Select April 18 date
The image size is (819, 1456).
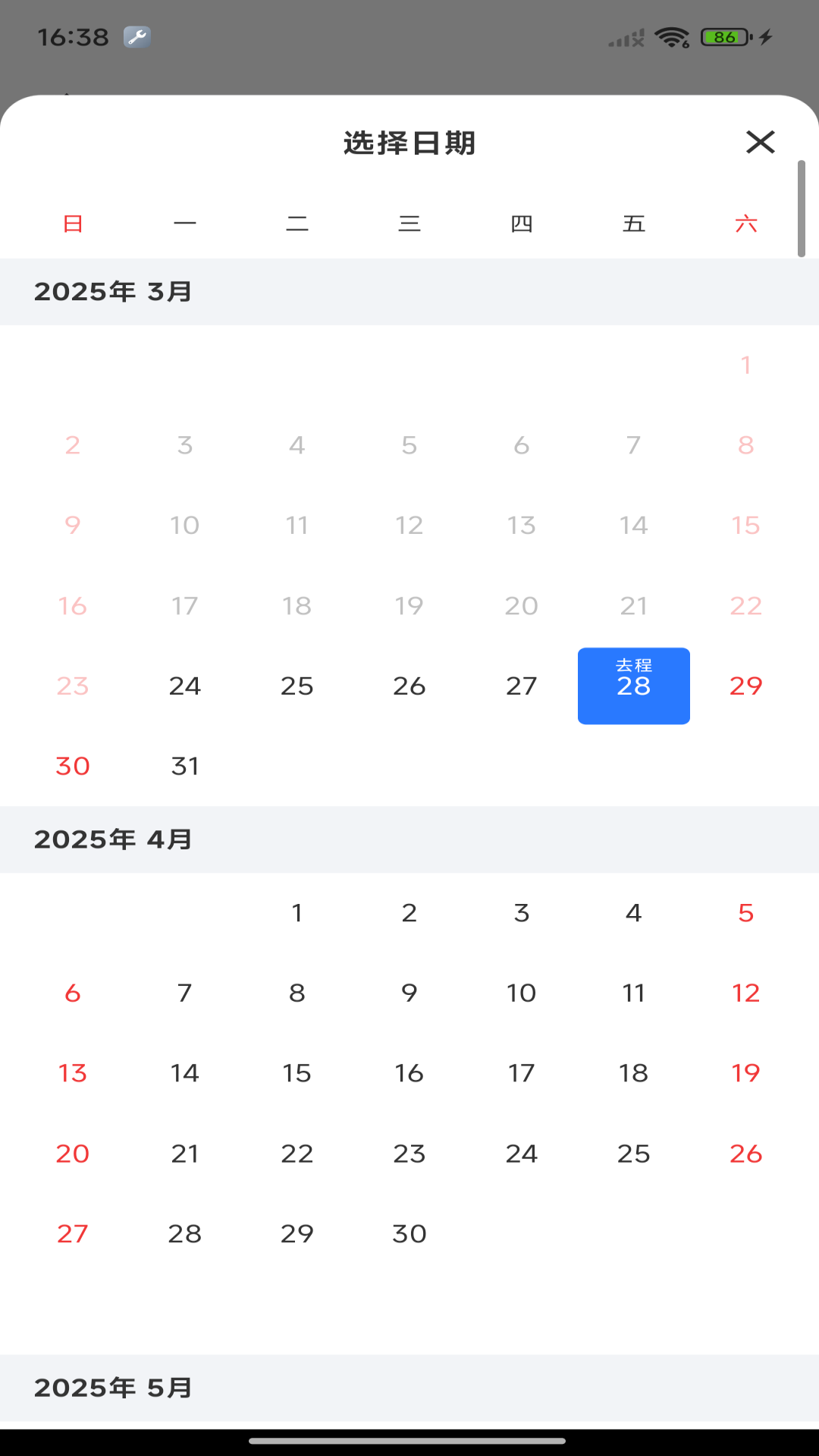tap(634, 1074)
